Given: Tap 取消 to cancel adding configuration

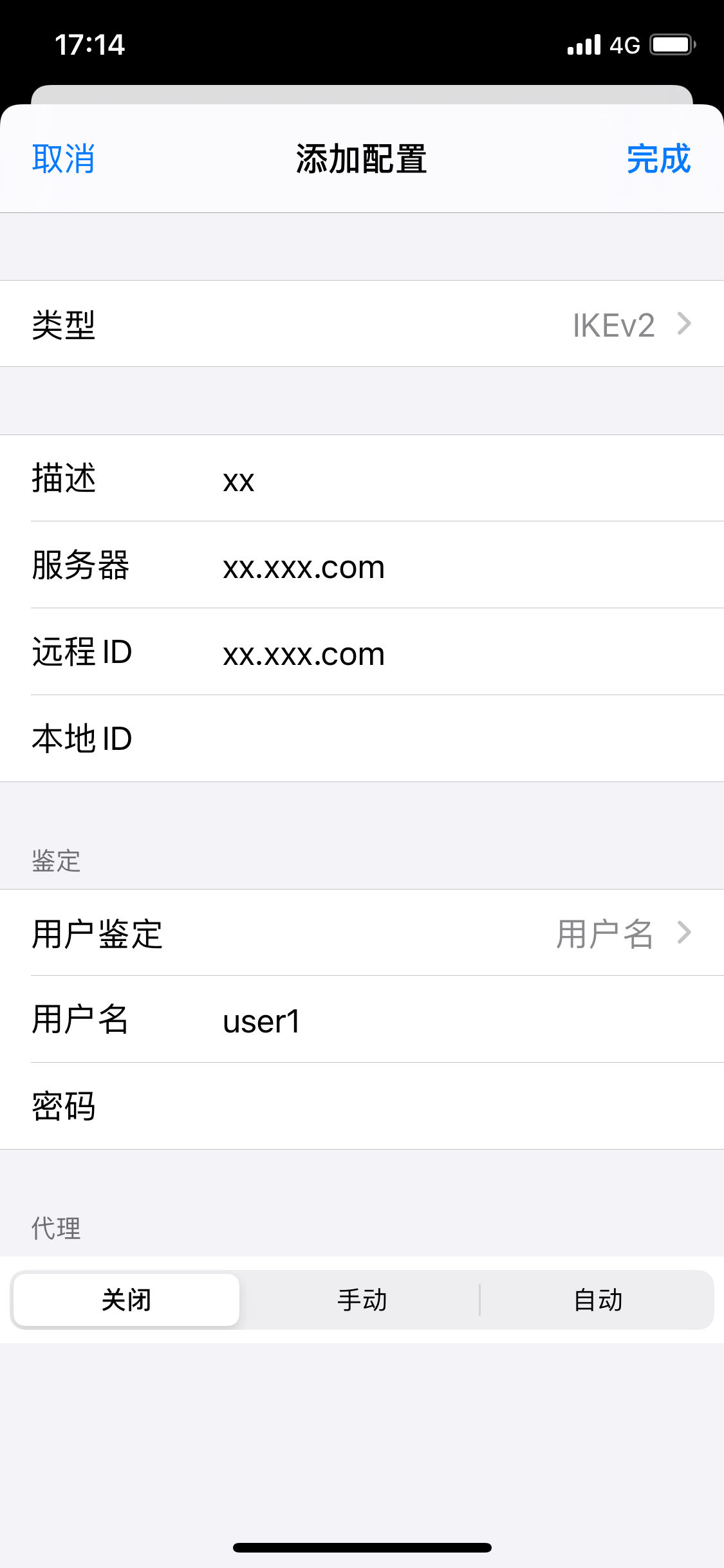Looking at the screenshot, I should [64, 159].
